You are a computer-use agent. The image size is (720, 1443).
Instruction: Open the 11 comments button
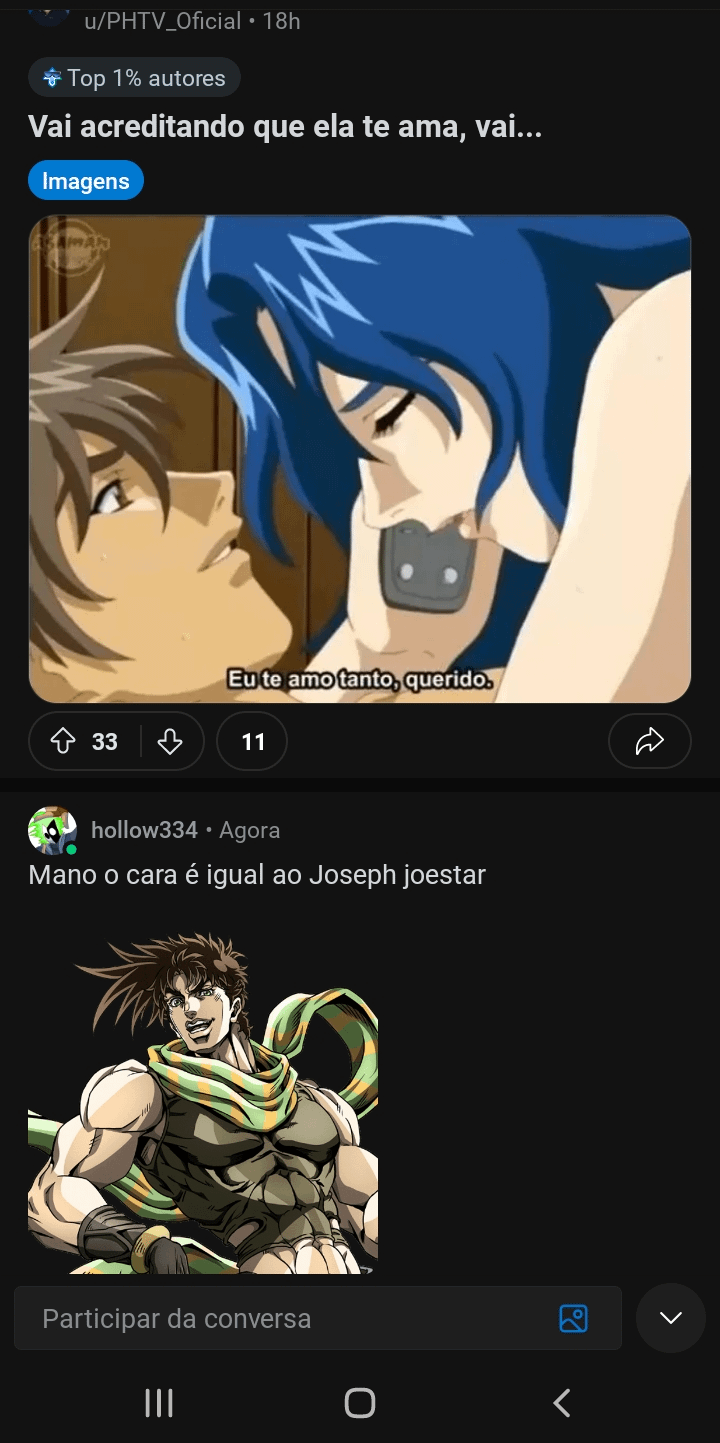tap(252, 741)
